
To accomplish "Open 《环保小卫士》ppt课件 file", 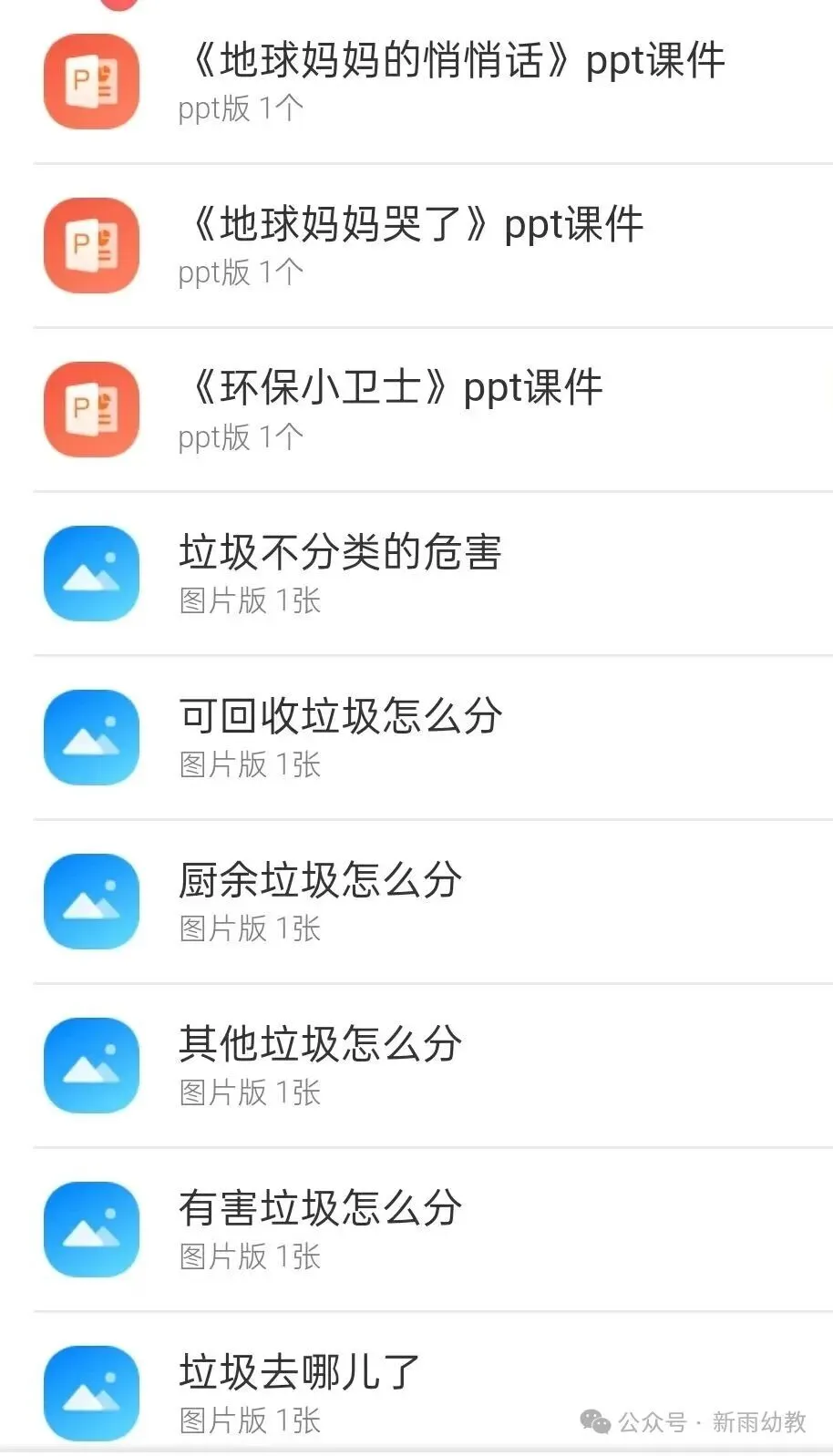I will 433,410.
